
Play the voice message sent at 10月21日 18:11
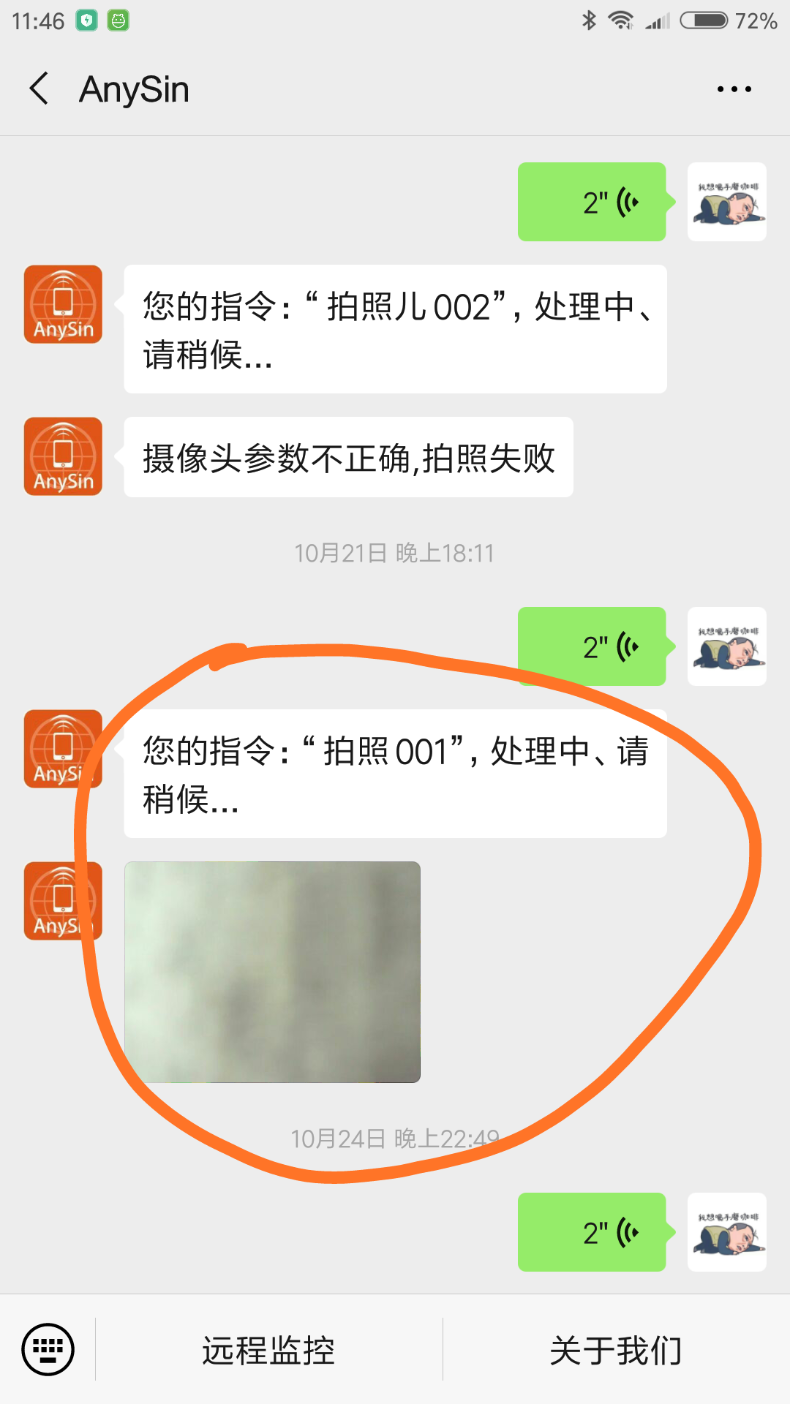592,646
